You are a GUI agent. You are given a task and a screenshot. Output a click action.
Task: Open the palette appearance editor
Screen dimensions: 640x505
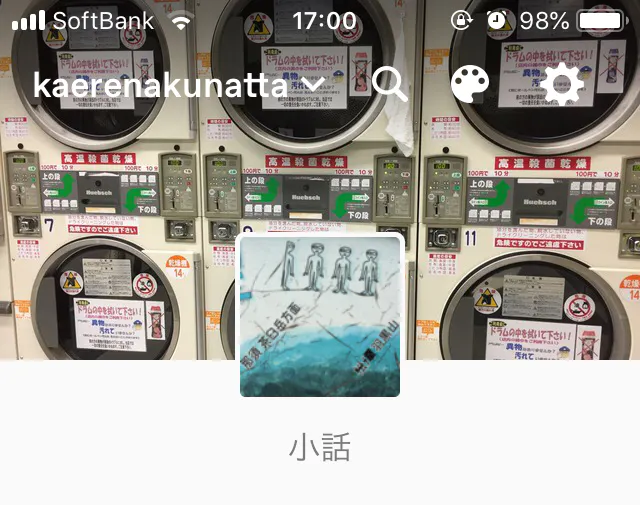tap(470, 85)
